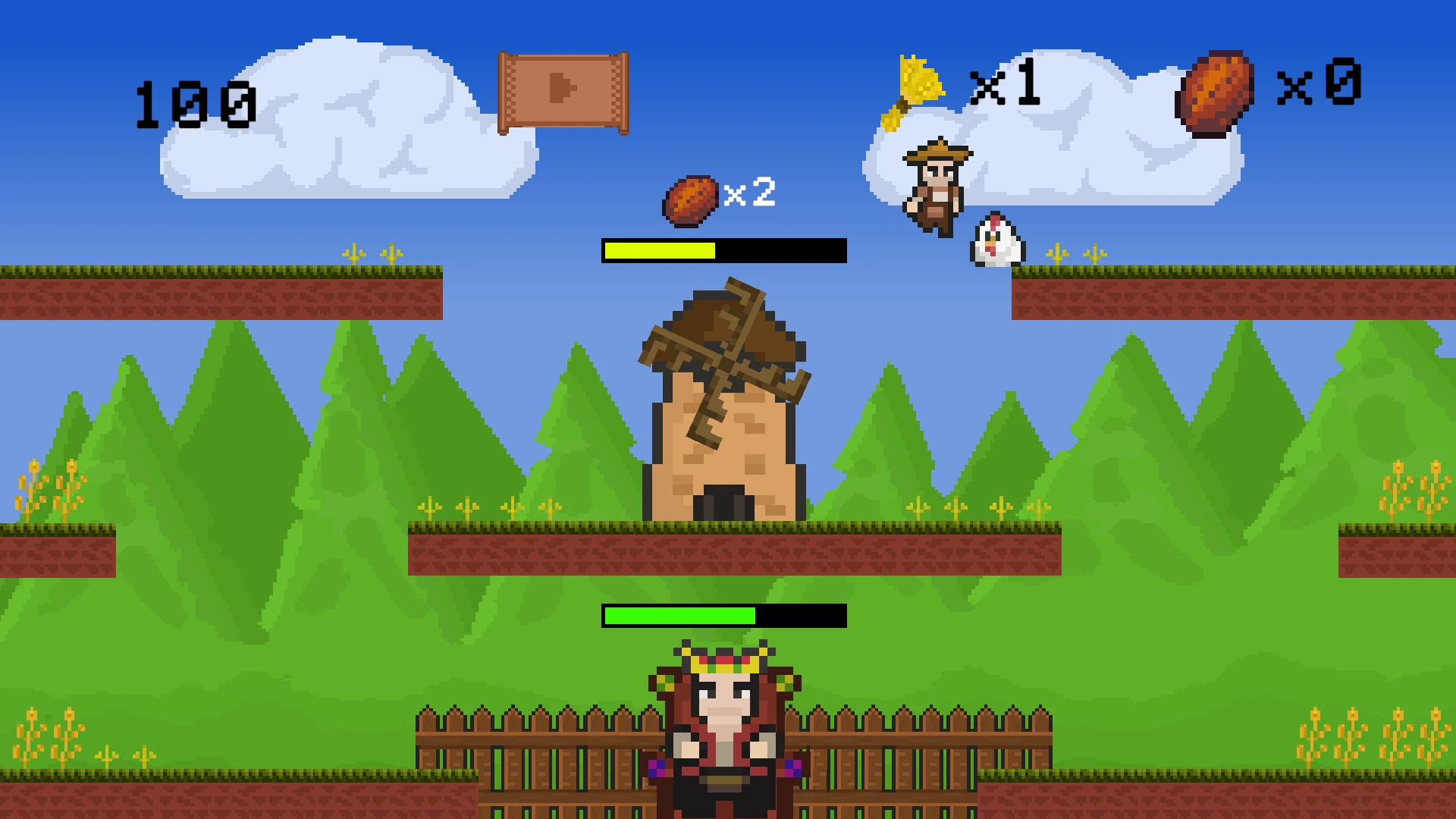Tap the white chicken
The image size is (1456, 819).
click(x=996, y=241)
